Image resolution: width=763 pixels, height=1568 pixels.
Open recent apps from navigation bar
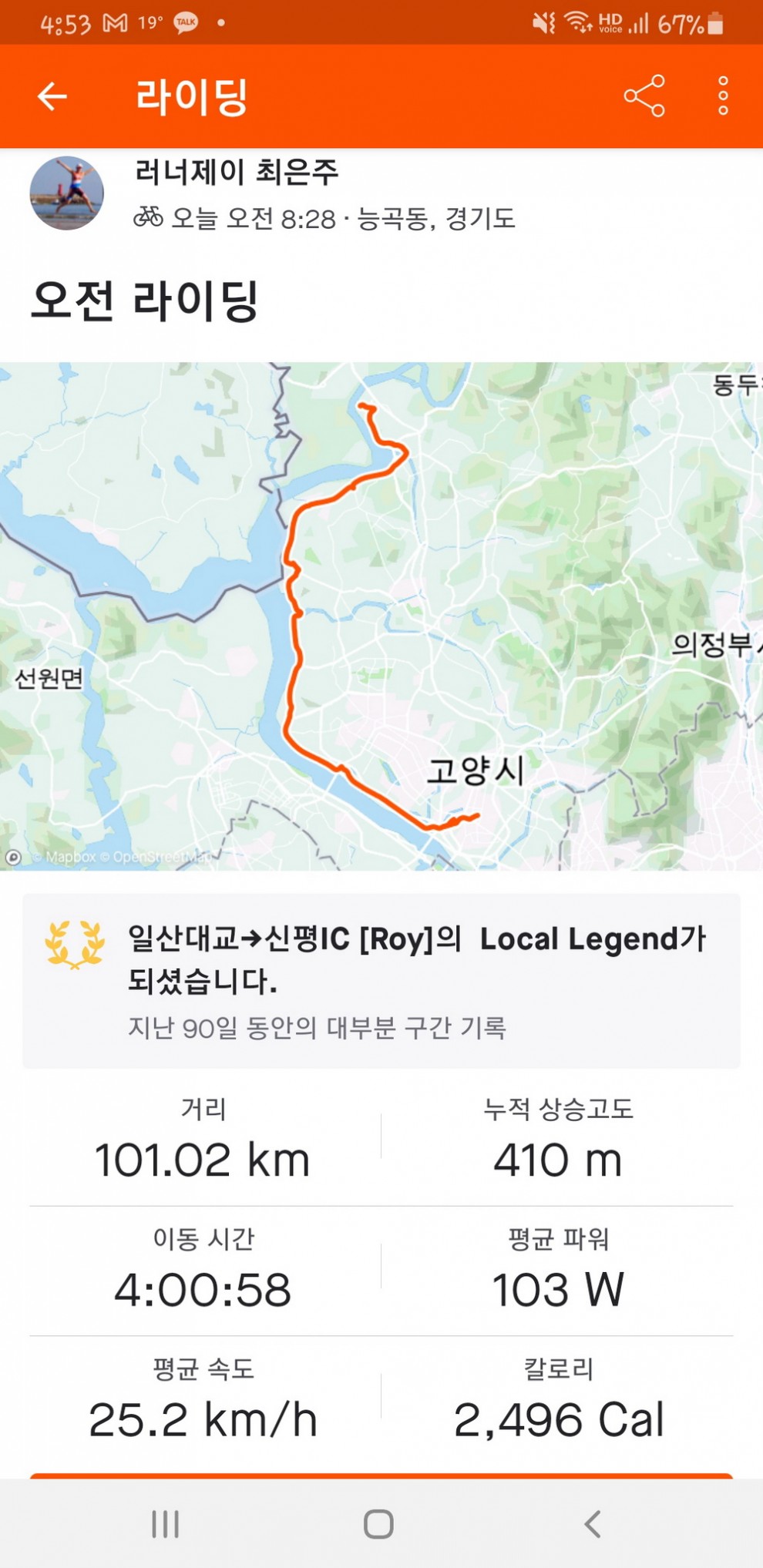point(165,1523)
